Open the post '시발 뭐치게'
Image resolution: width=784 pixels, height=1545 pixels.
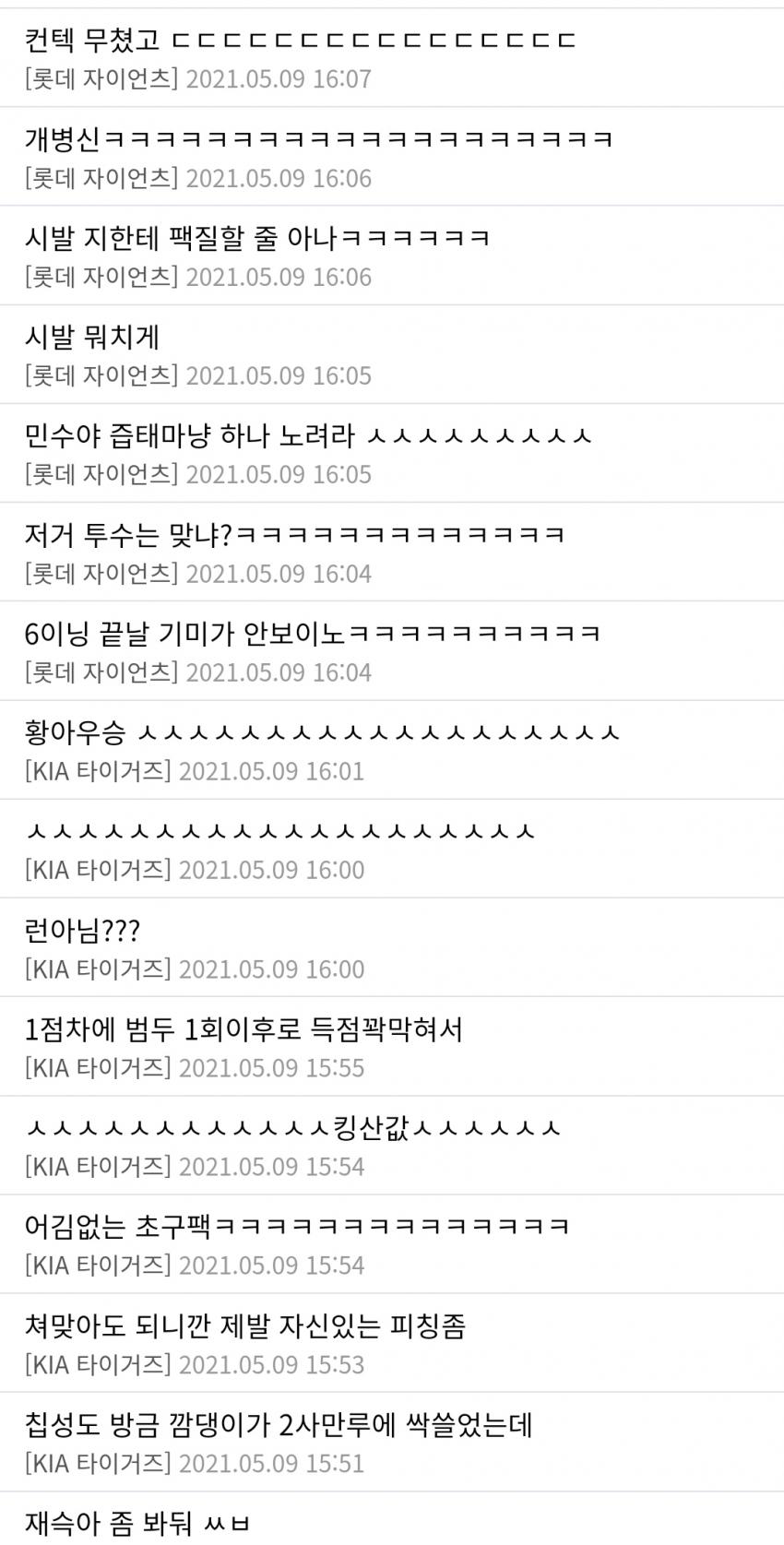(92, 337)
